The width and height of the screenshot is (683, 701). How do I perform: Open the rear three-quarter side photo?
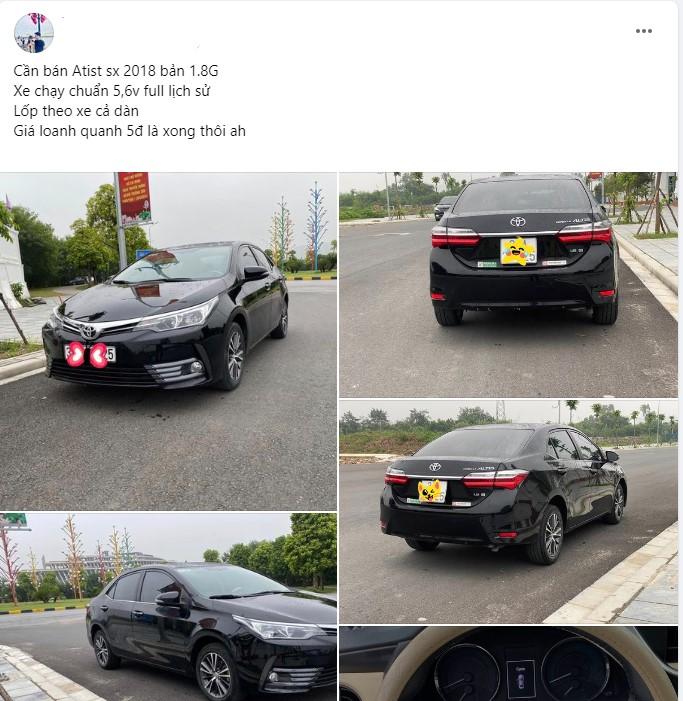pos(508,511)
